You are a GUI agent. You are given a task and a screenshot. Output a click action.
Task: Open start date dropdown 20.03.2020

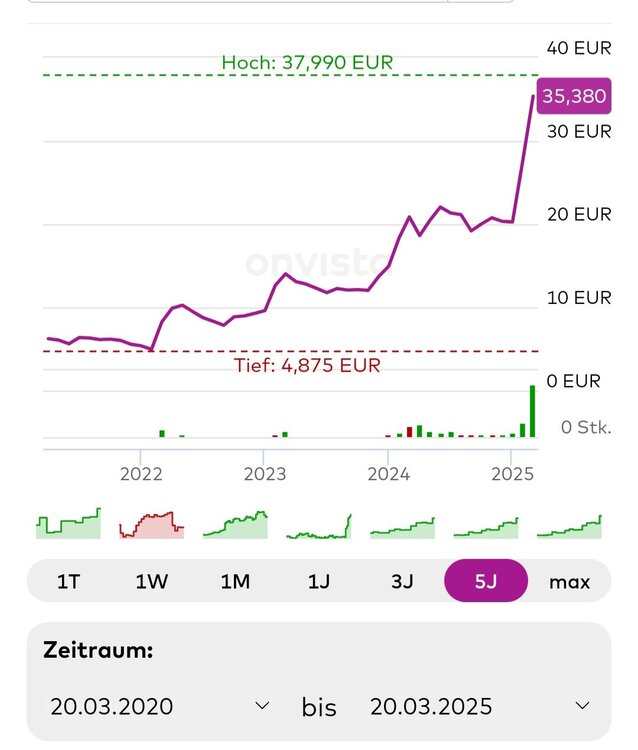160,706
